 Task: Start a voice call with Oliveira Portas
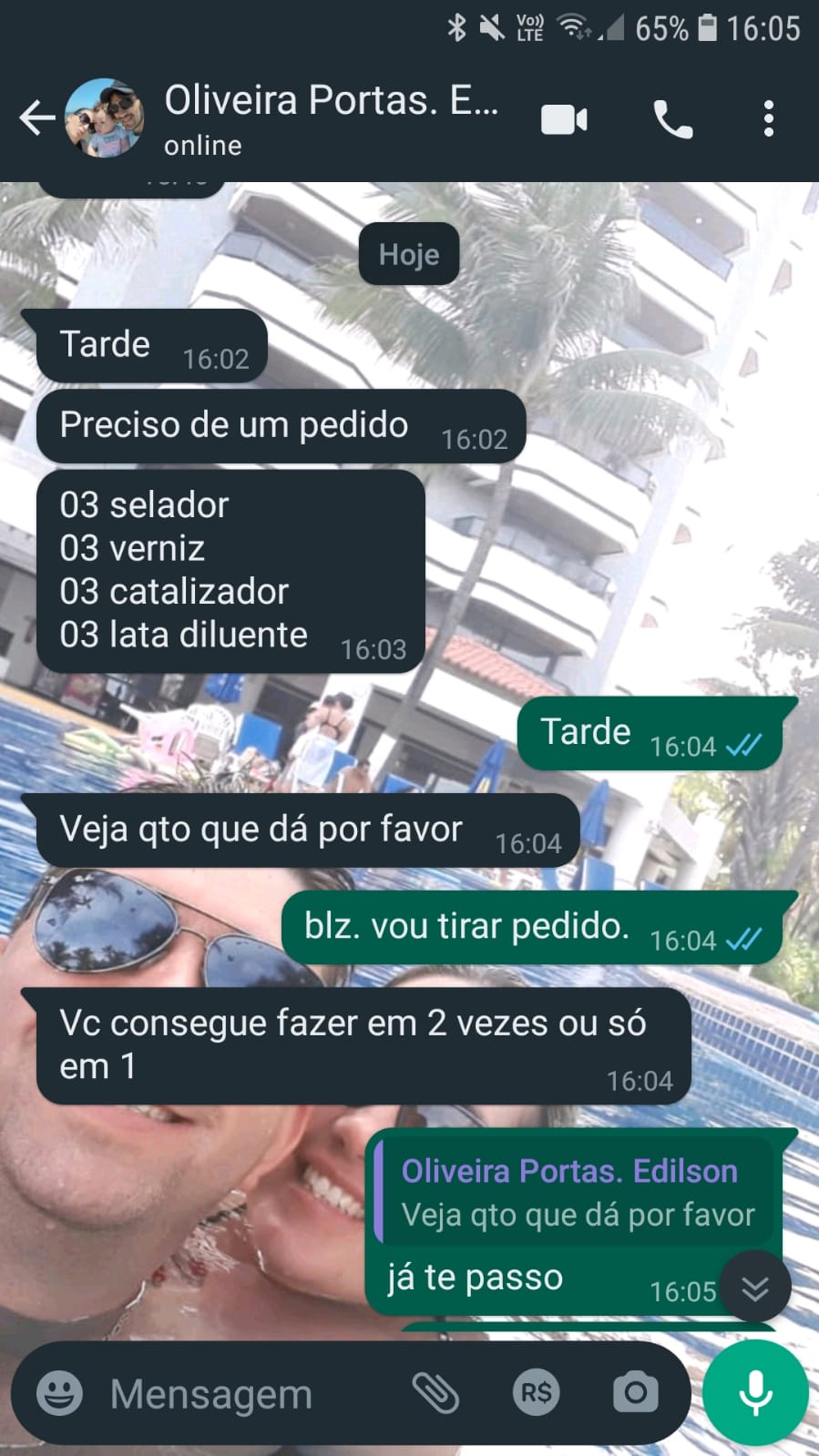click(x=673, y=119)
